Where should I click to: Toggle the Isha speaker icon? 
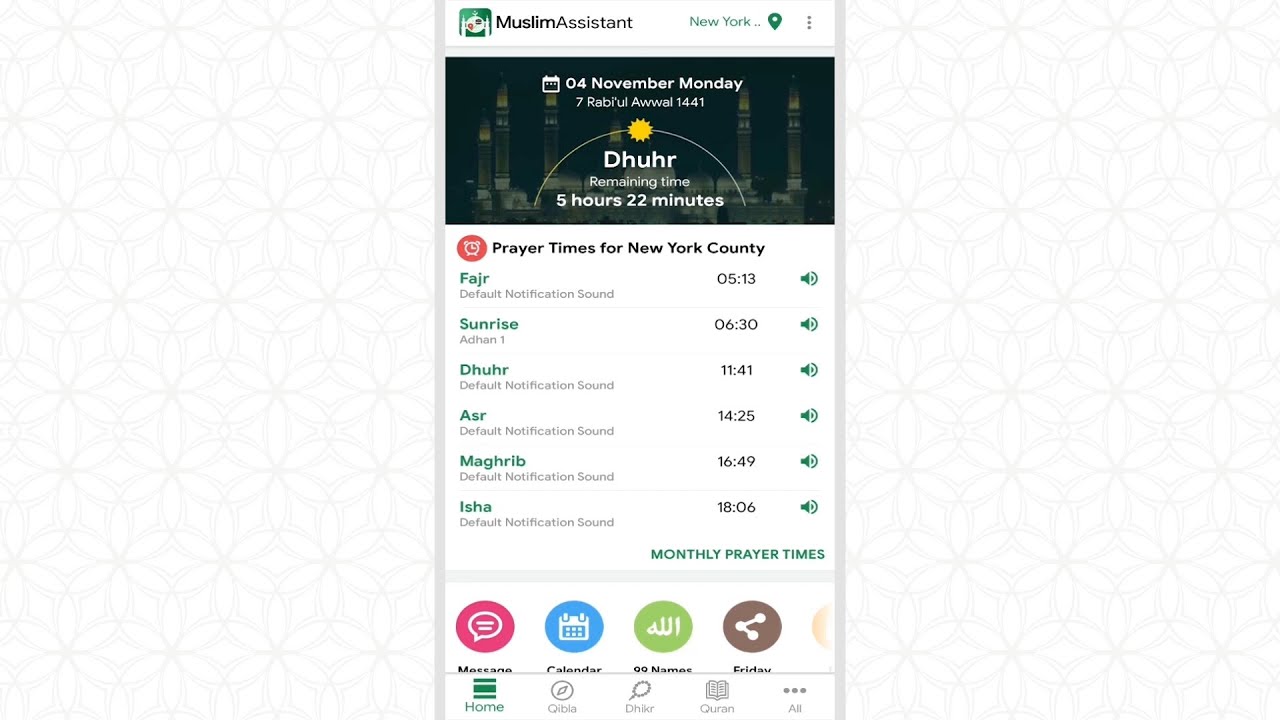click(x=809, y=507)
